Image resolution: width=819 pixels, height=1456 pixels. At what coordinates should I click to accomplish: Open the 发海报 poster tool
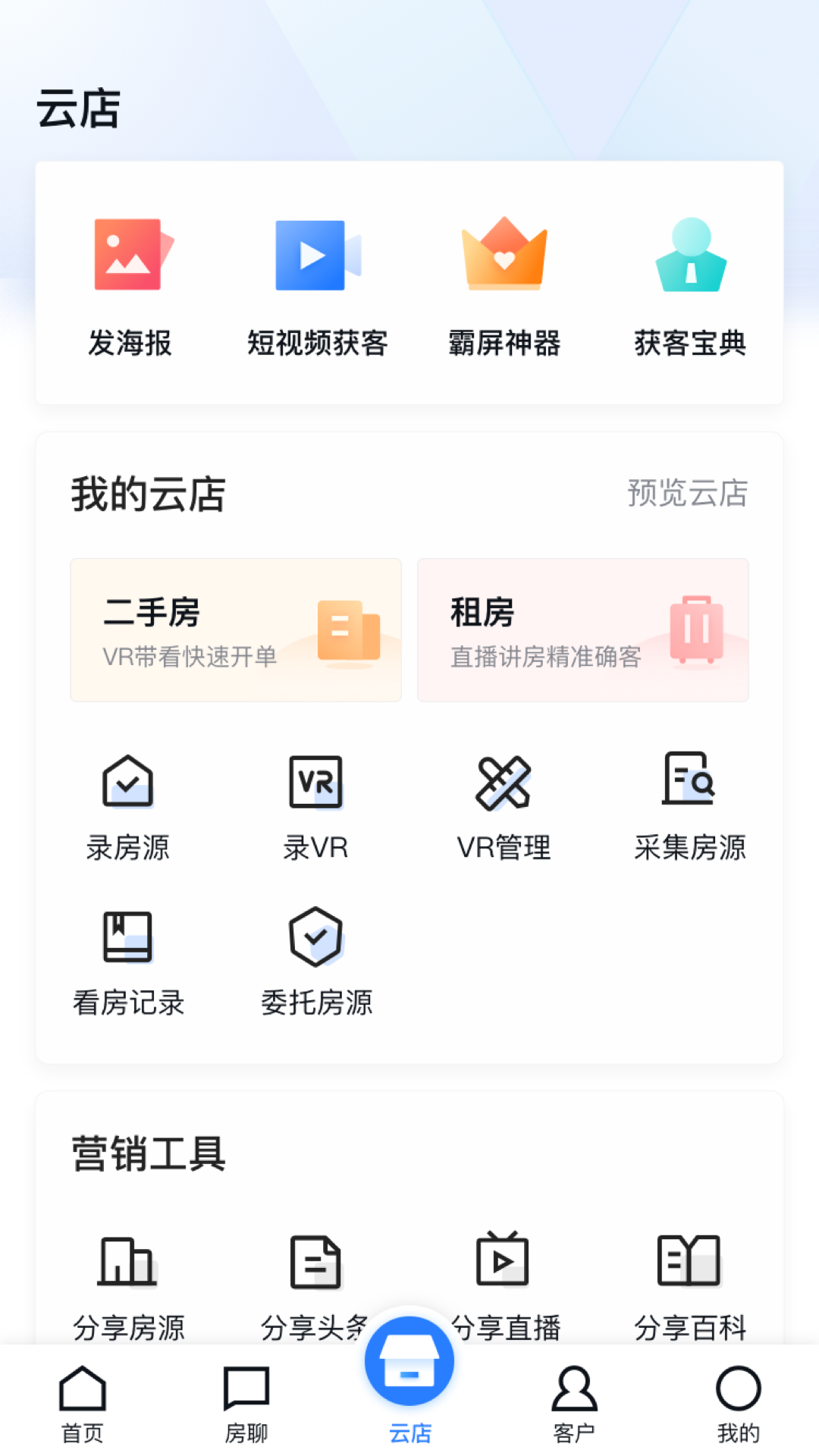pyautogui.click(x=130, y=284)
